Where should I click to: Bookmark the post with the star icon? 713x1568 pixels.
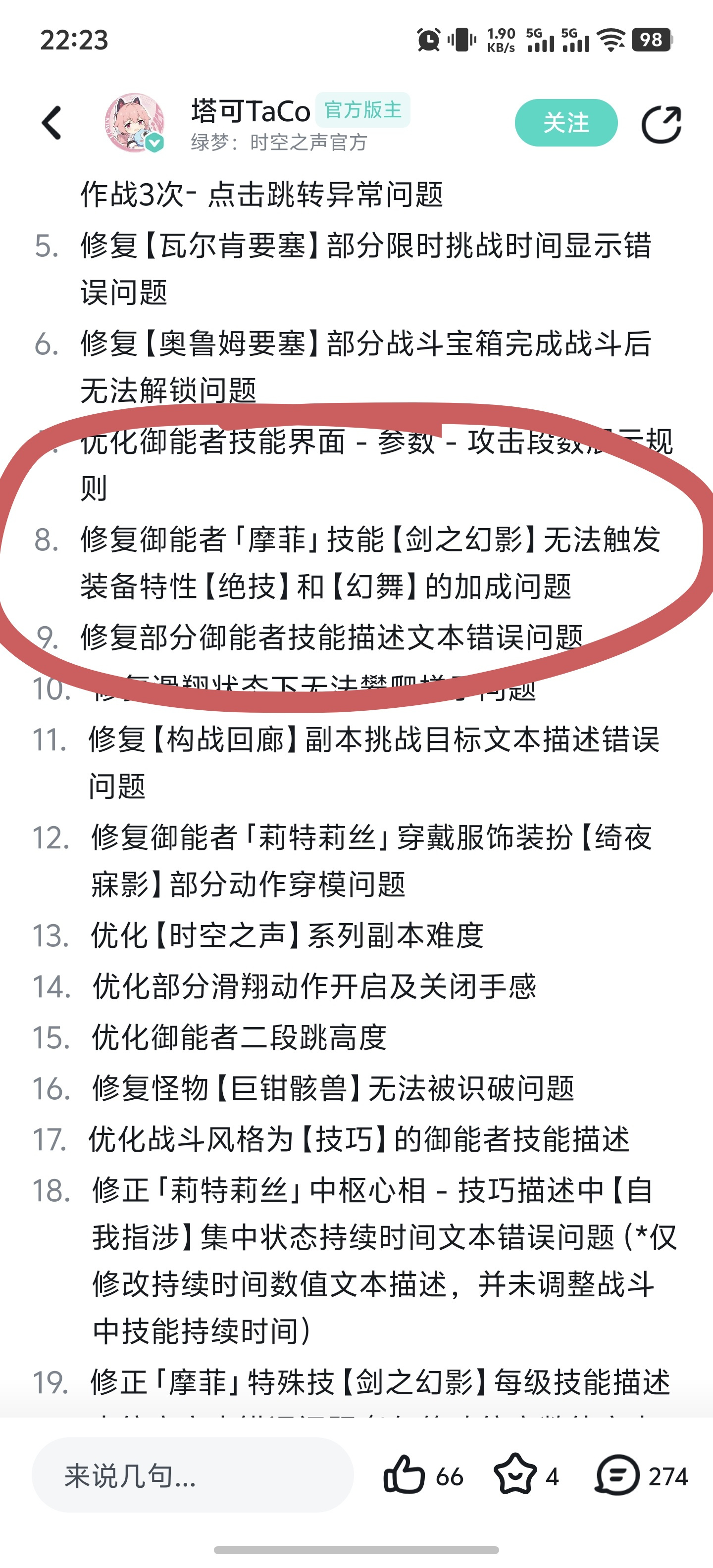click(515, 1475)
